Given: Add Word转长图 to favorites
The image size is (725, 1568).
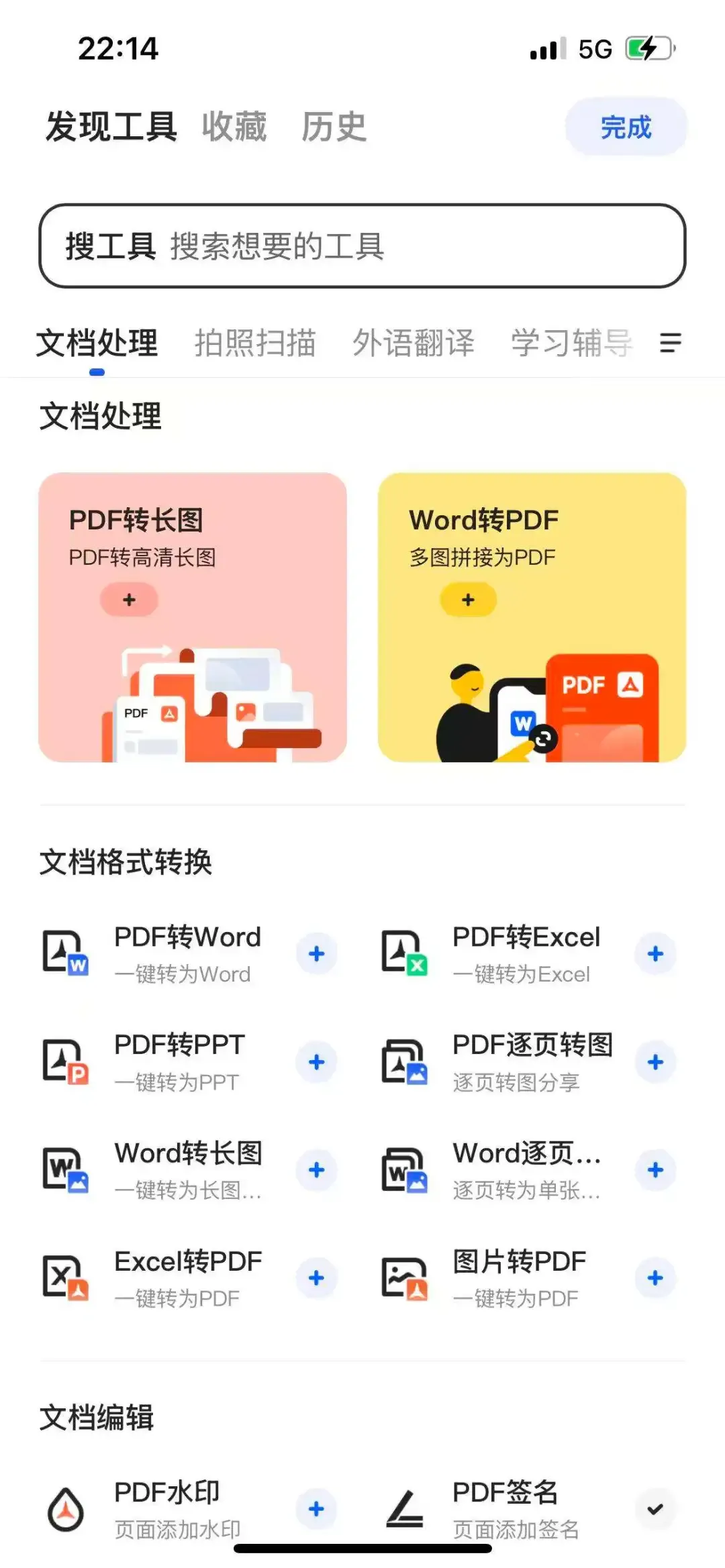Looking at the screenshot, I should 316,1169.
